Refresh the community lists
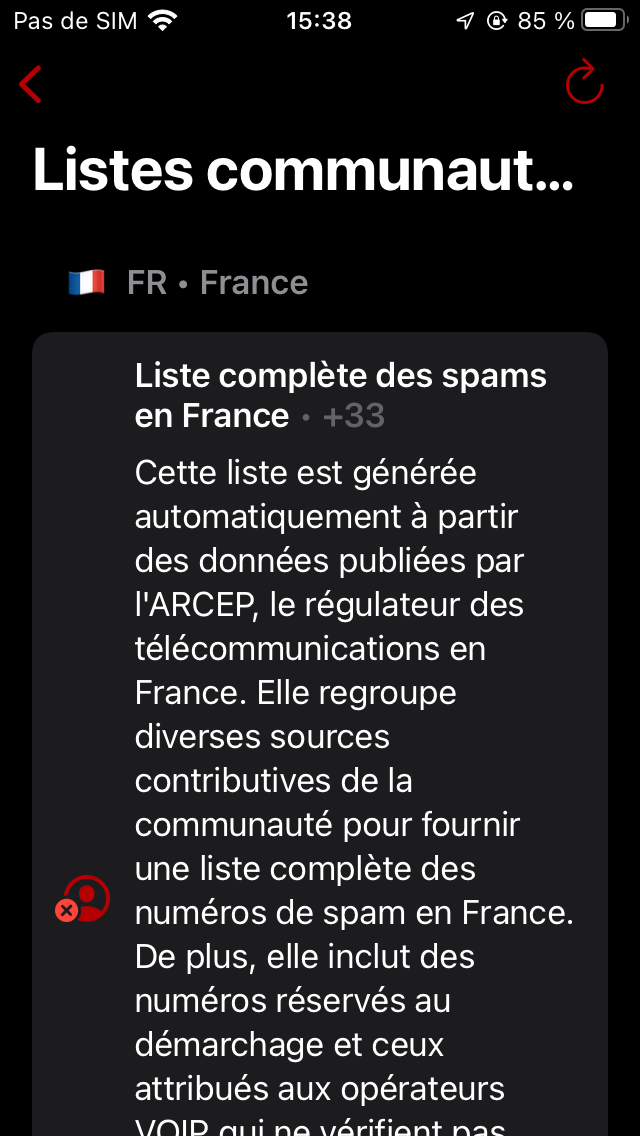Image resolution: width=640 pixels, height=1136 pixels. [x=584, y=83]
